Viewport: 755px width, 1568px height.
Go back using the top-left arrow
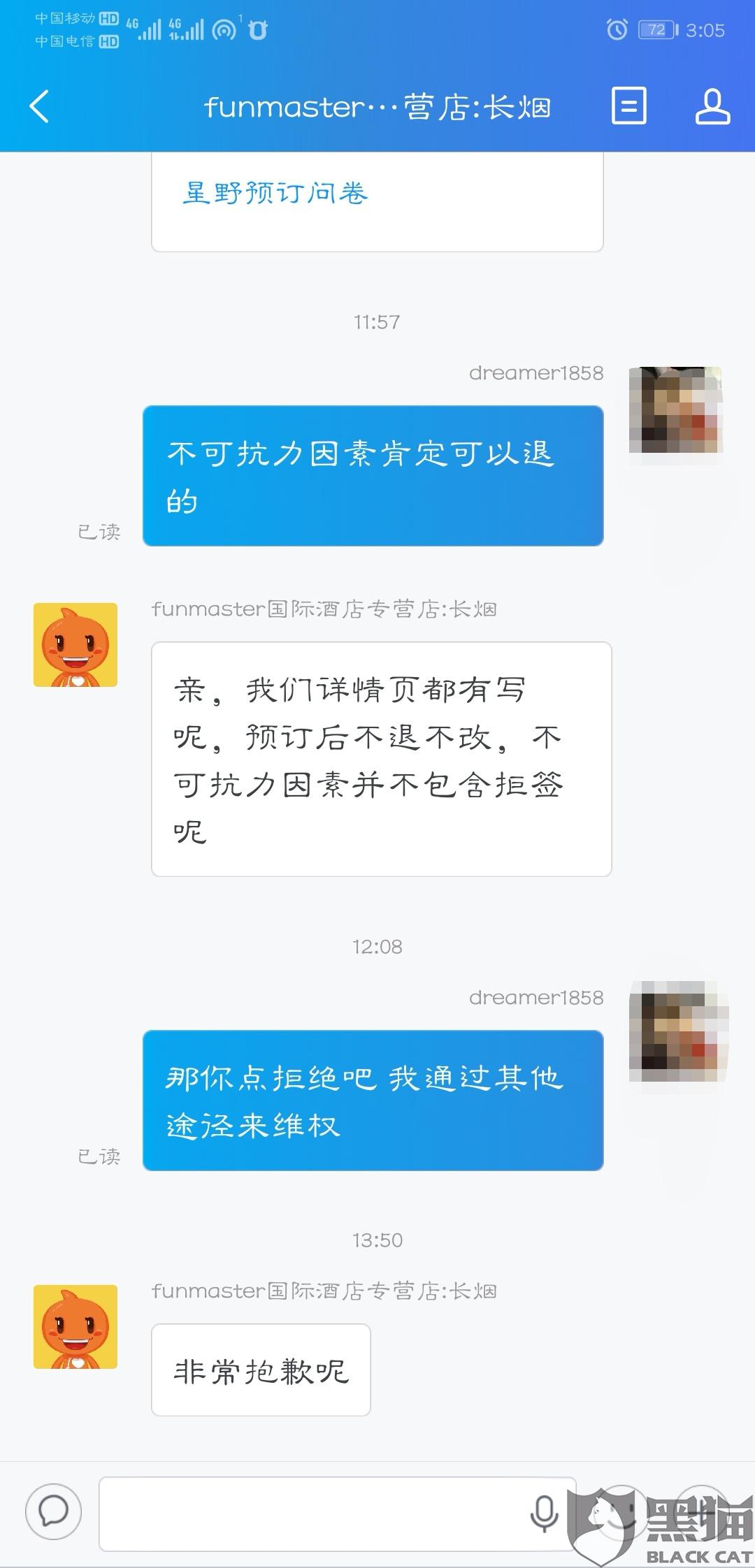(39, 106)
